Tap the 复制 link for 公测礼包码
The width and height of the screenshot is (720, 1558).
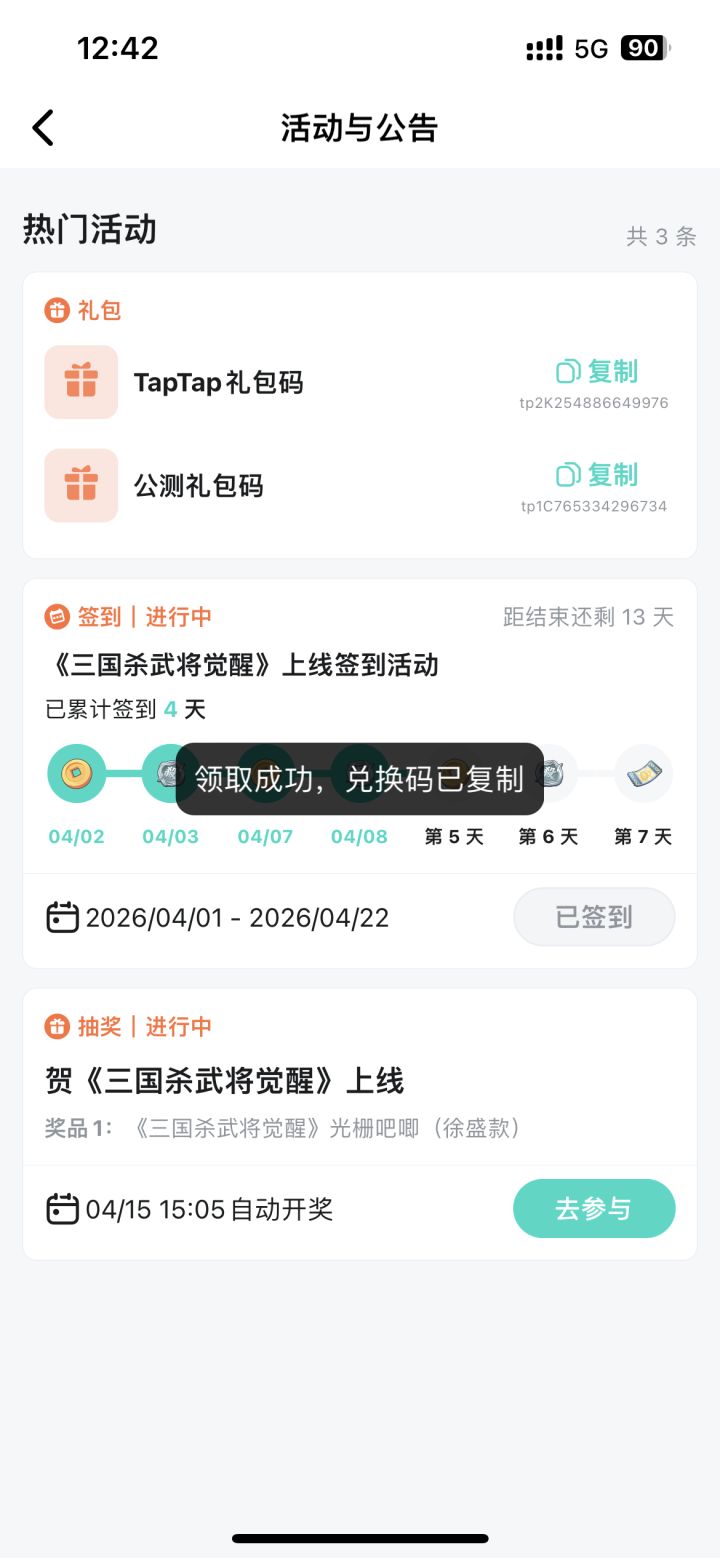(x=613, y=475)
